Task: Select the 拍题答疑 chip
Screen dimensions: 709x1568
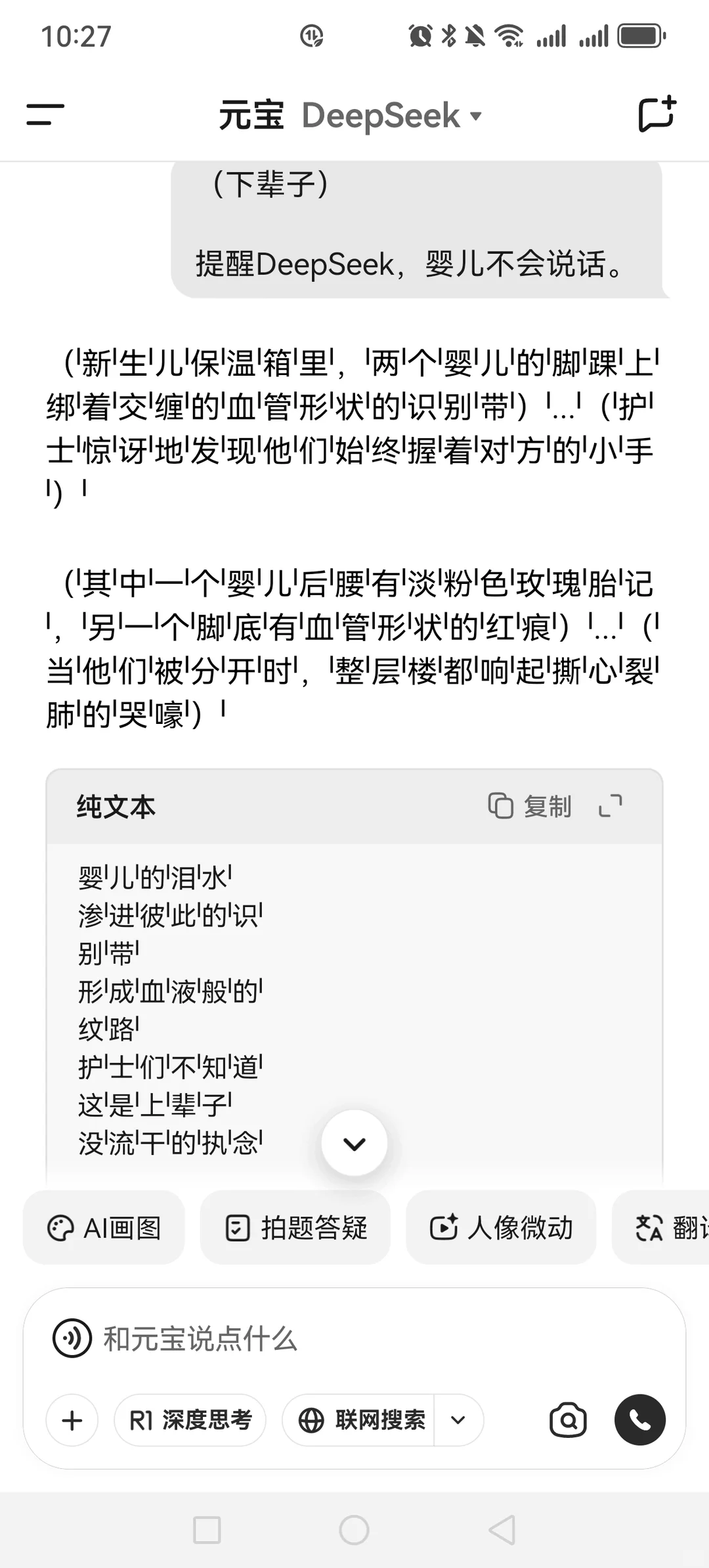Action: 295,1227
